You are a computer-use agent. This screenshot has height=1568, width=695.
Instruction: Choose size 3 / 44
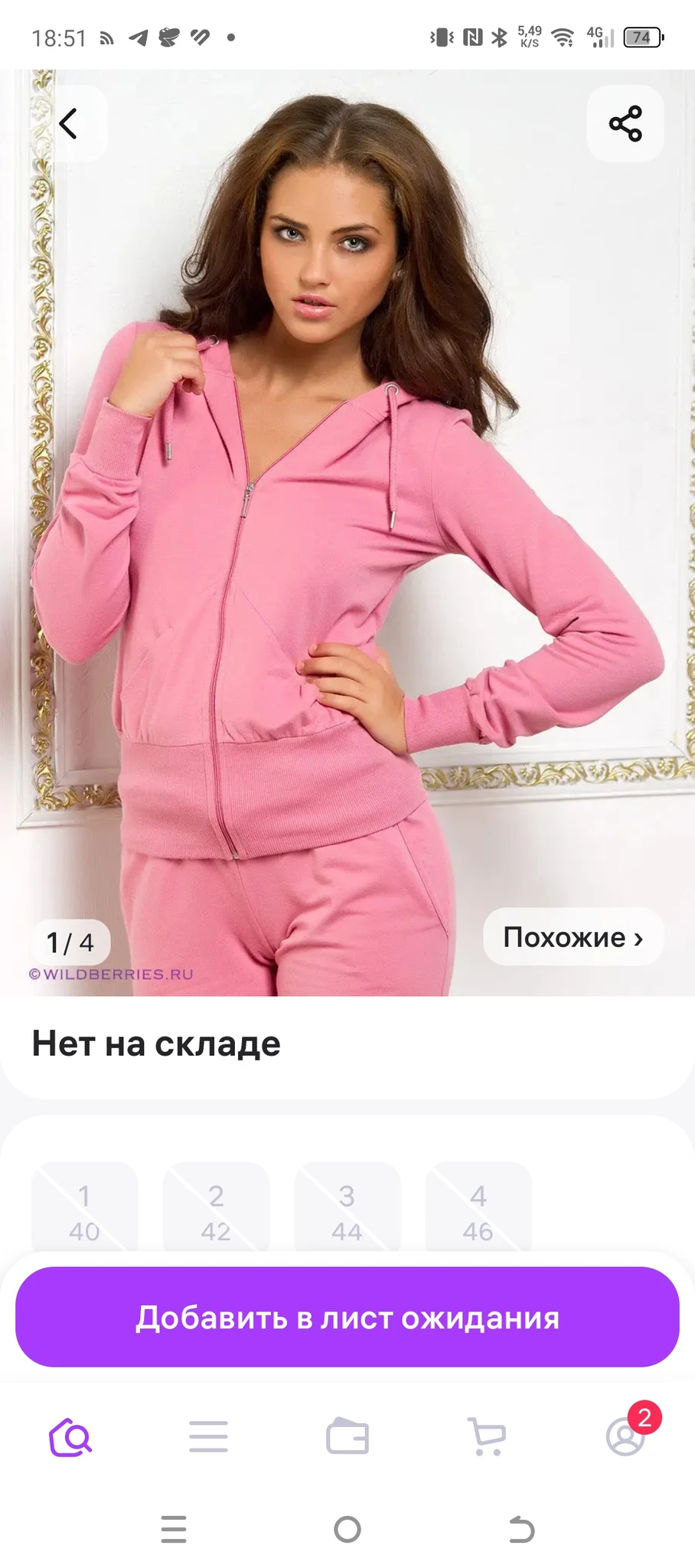pos(347,1211)
